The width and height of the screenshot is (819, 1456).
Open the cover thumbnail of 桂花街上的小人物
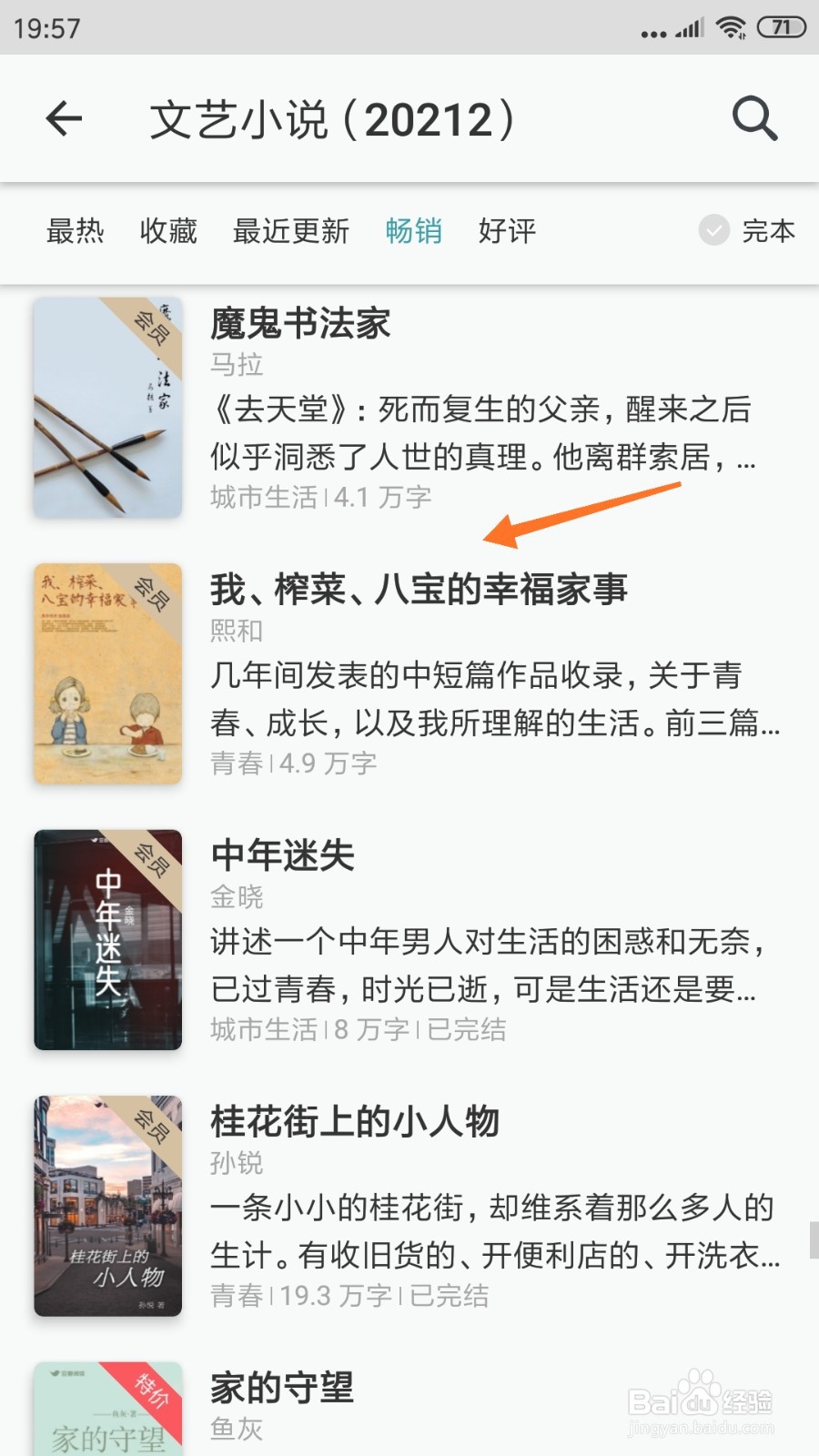point(107,1206)
